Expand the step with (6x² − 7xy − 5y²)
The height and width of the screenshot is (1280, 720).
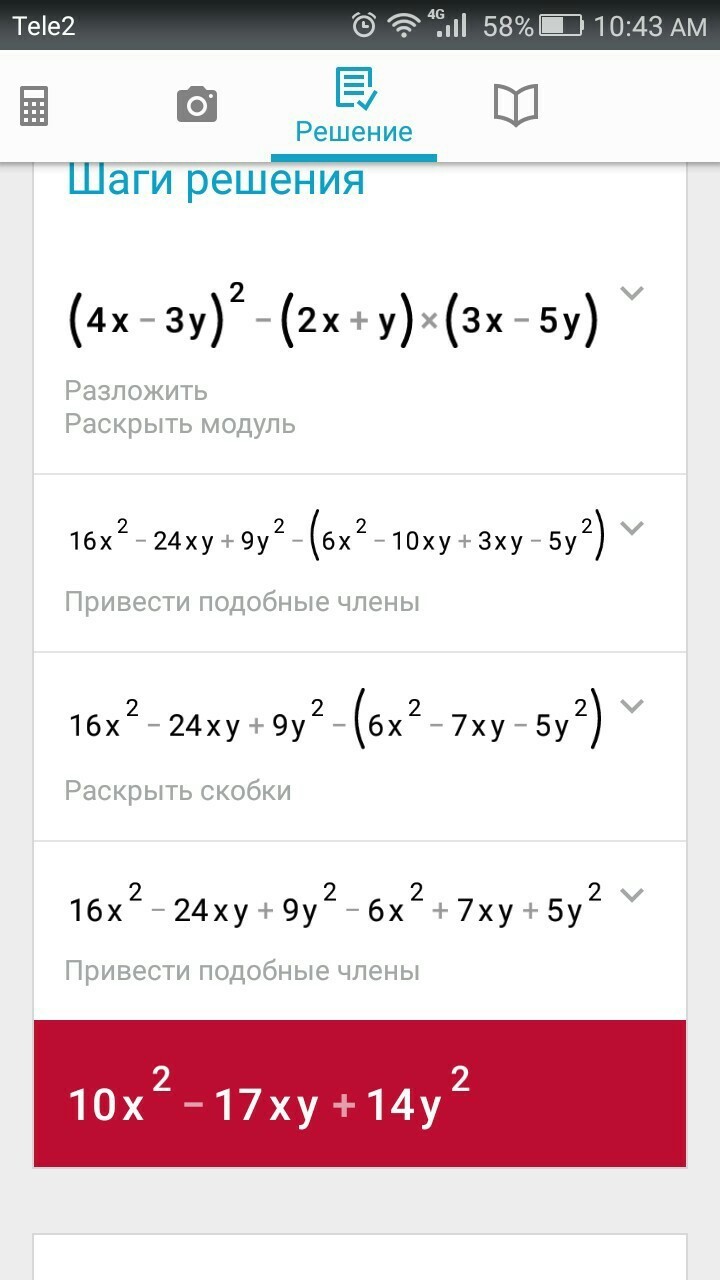(x=631, y=706)
